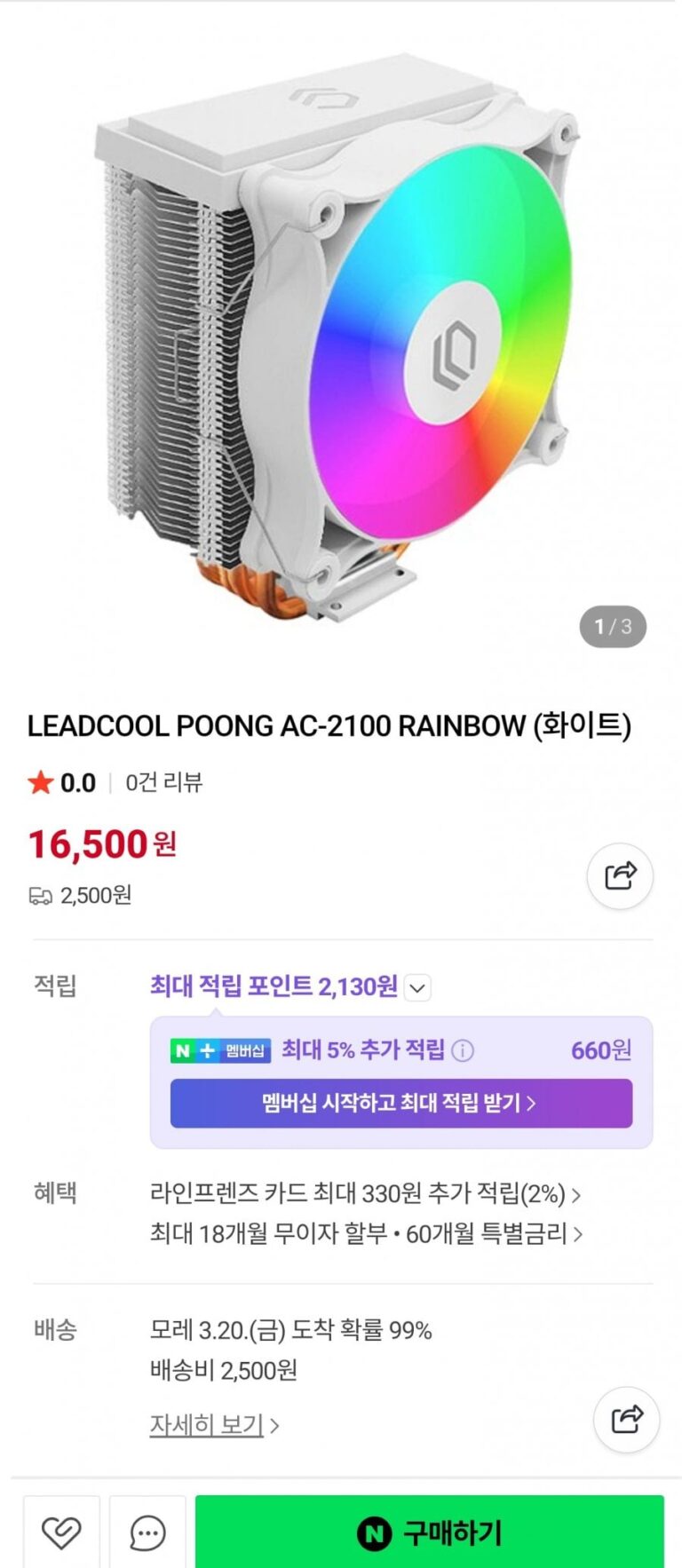Open the chat inquiry icon

tap(147, 1532)
